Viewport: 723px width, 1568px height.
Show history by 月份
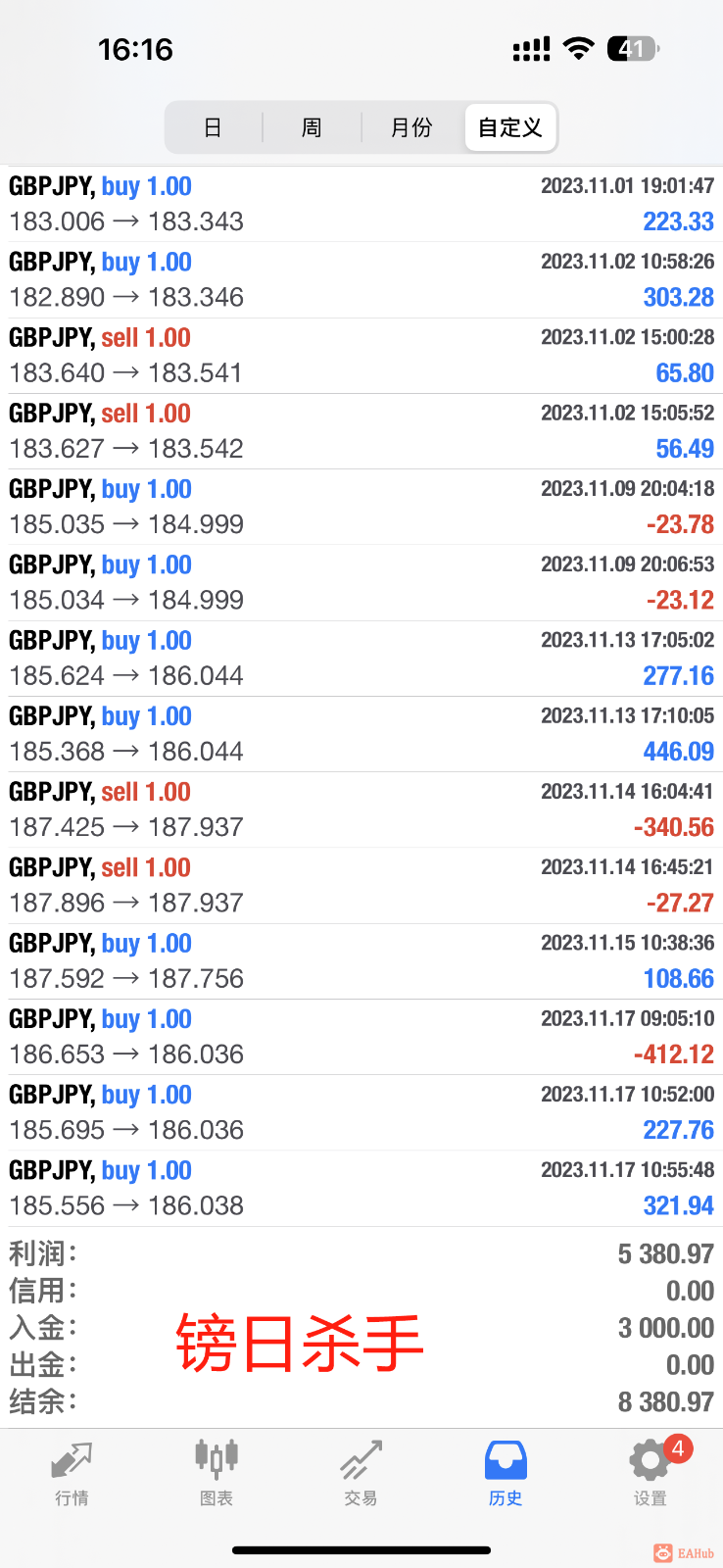pyautogui.click(x=411, y=127)
